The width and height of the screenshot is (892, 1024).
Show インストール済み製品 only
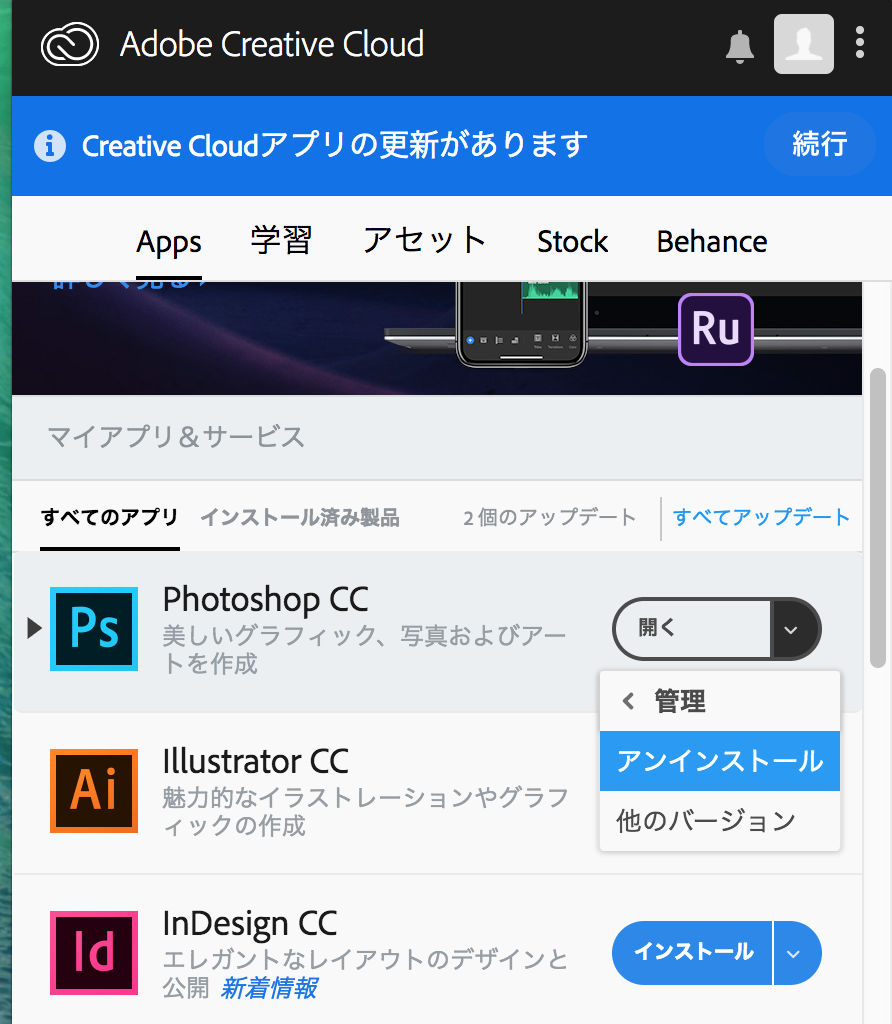(299, 517)
